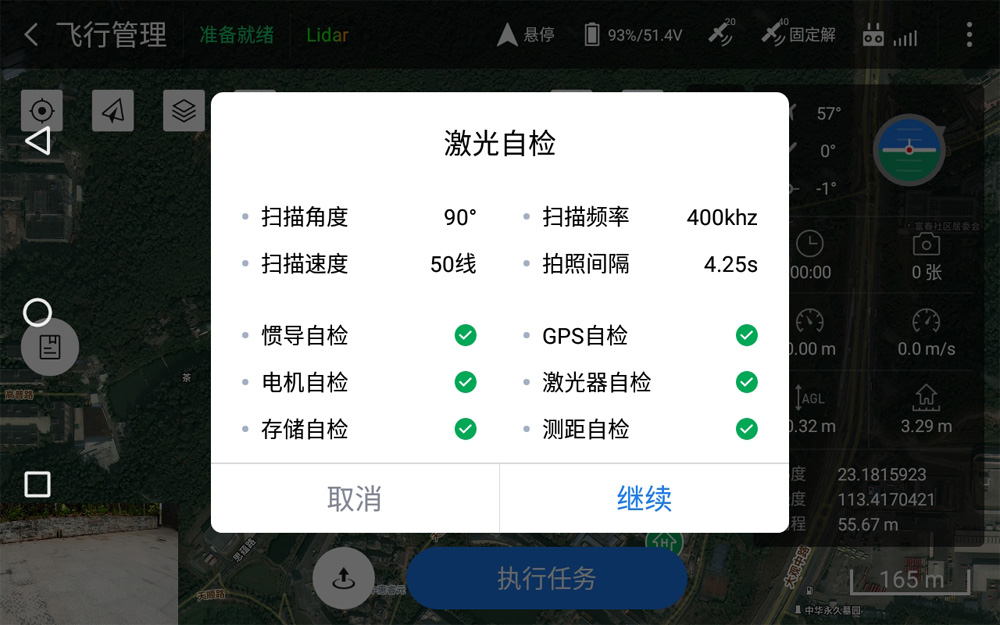Viewport: 1000px width, 625px height.
Task: Tap the system back triangle
Action: tap(37, 141)
